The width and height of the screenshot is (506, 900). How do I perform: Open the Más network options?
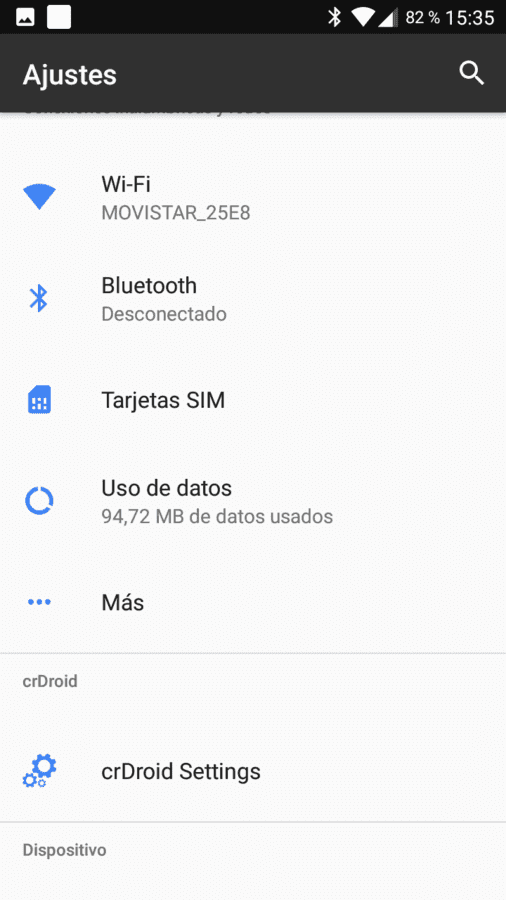point(253,602)
